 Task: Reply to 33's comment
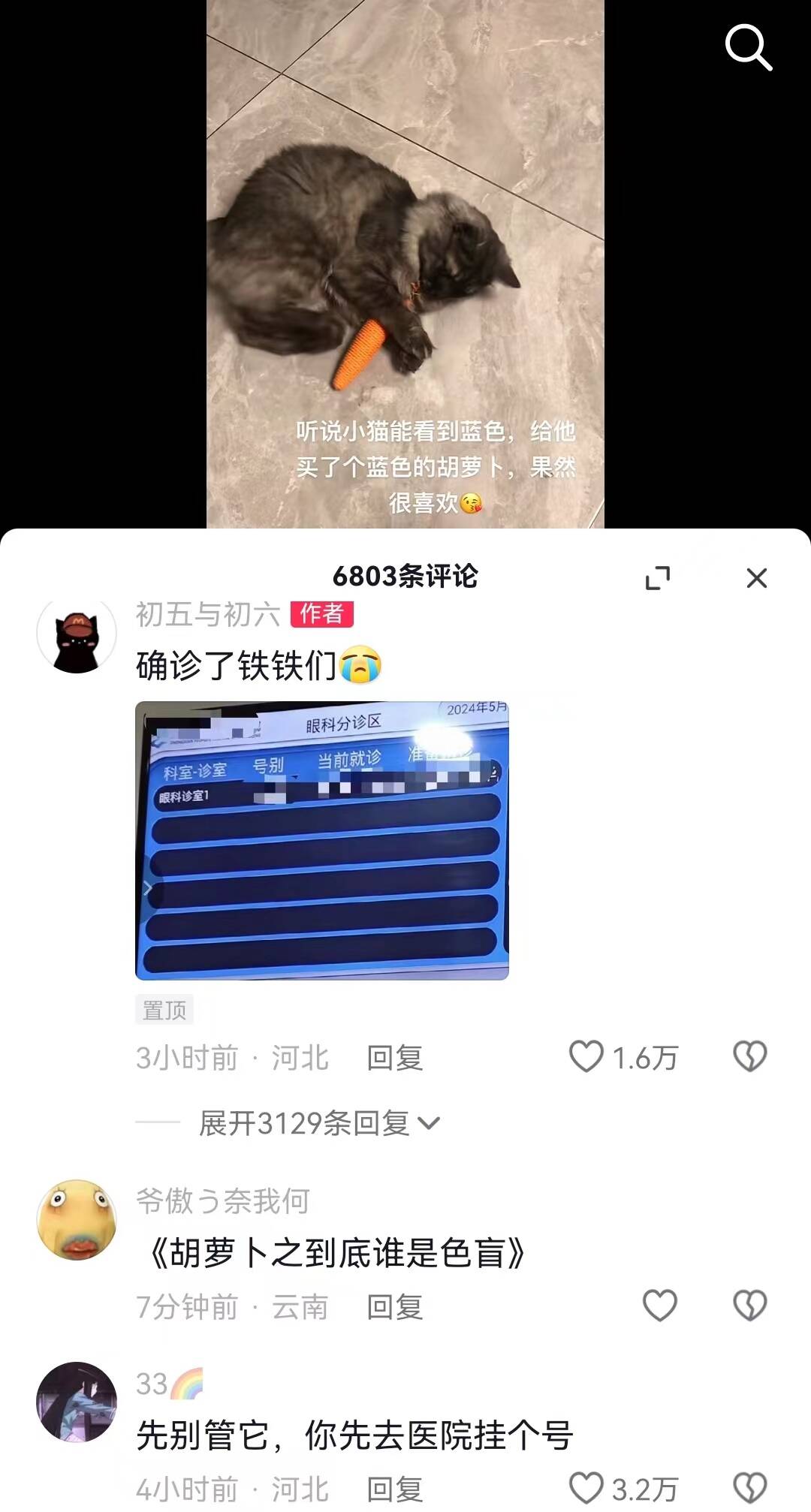click(394, 1489)
